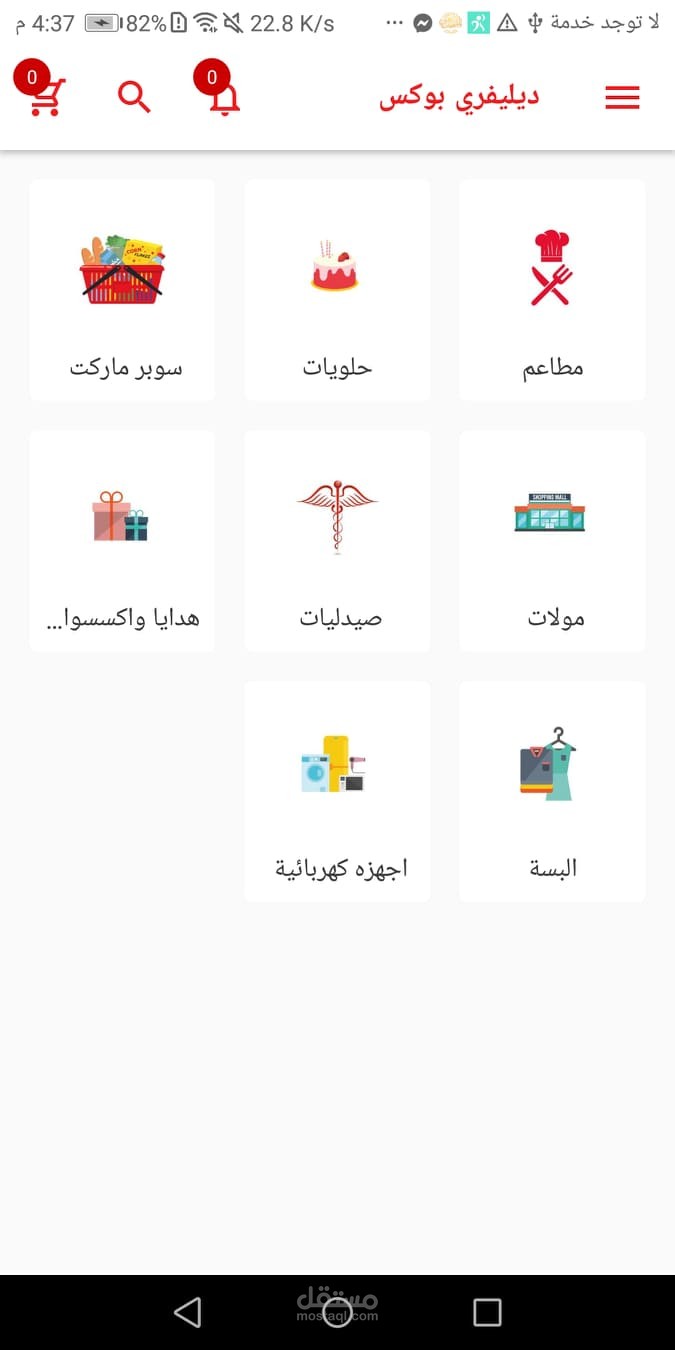
Task: Browse the مولات malls category
Action: (x=552, y=541)
